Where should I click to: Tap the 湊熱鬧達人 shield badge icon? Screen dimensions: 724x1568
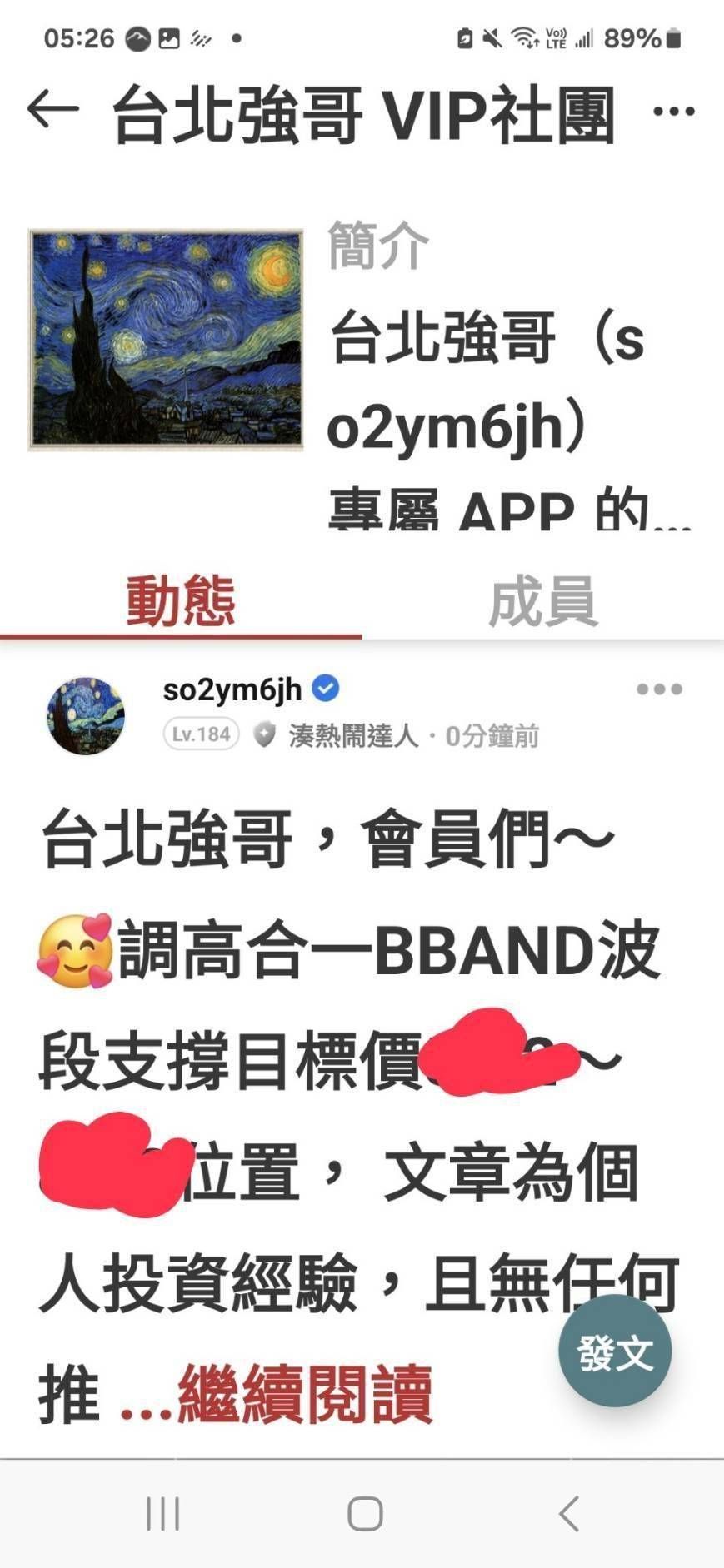[x=263, y=734]
